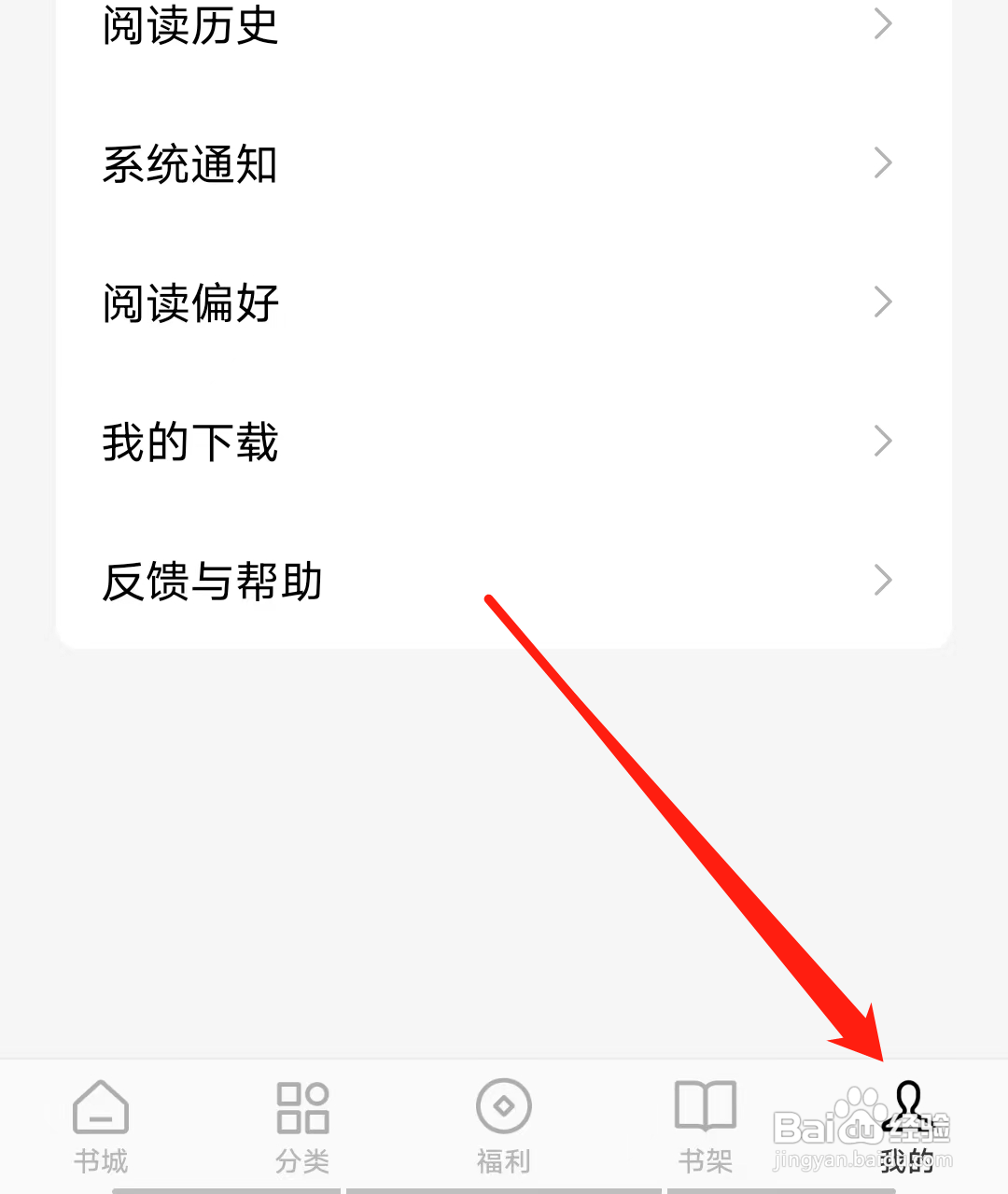The width and height of the screenshot is (1008, 1194).
Task: Tap the chevron next to 我的下载
Action: click(x=882, y=442)
